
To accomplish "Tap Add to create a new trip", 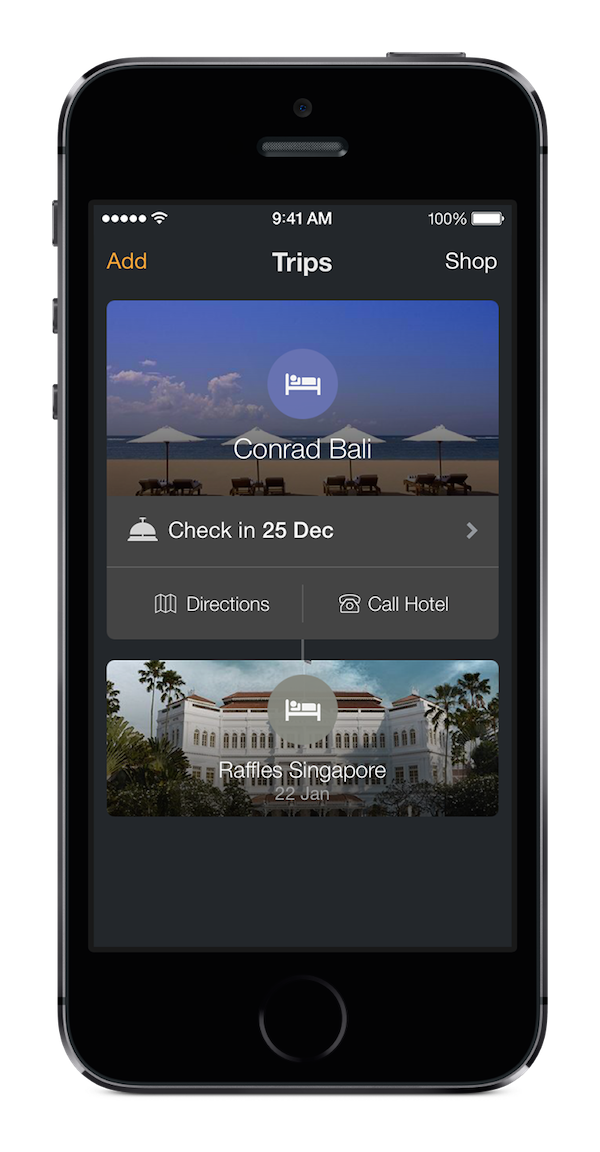I will point(127,261).
